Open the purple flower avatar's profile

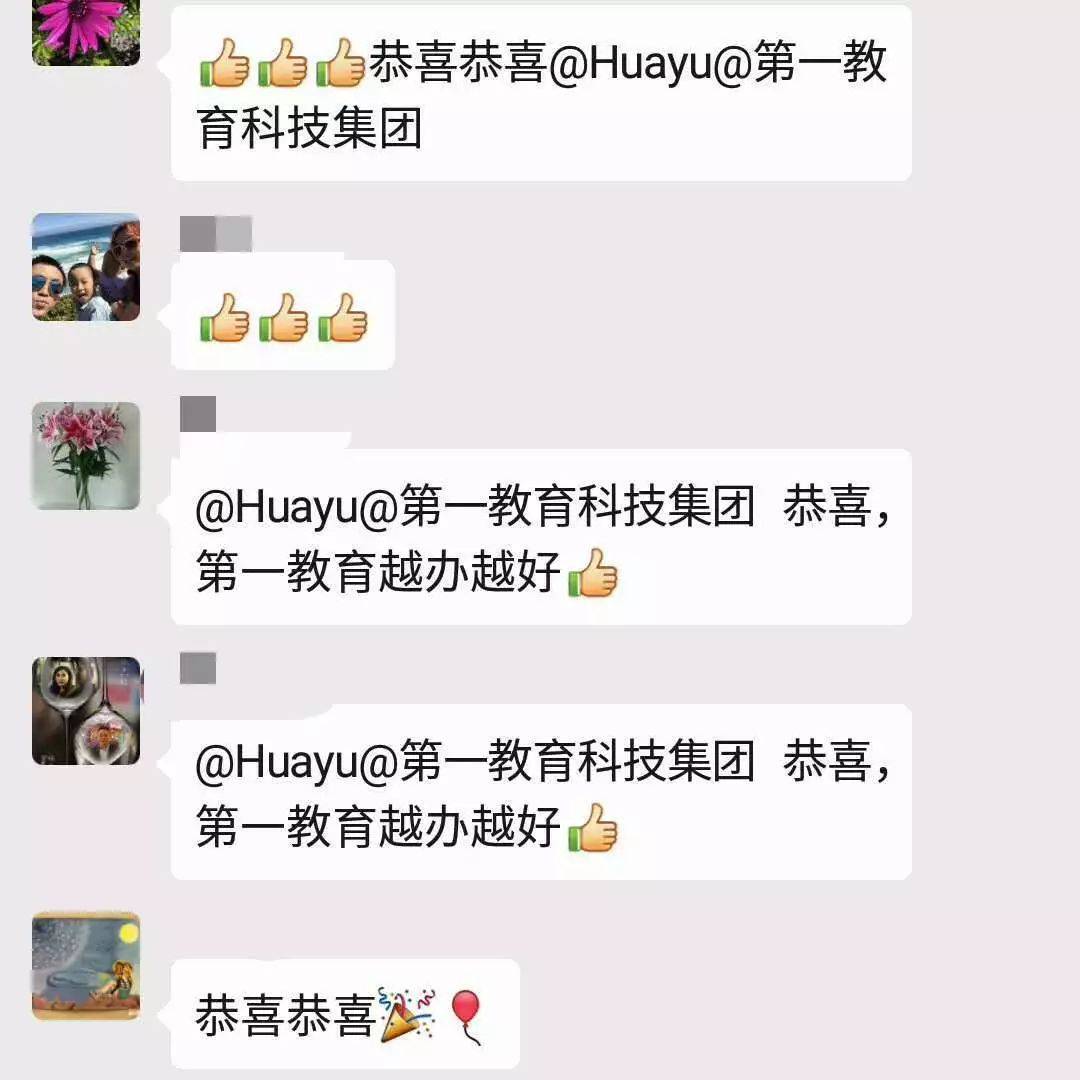tap(85, 32)
